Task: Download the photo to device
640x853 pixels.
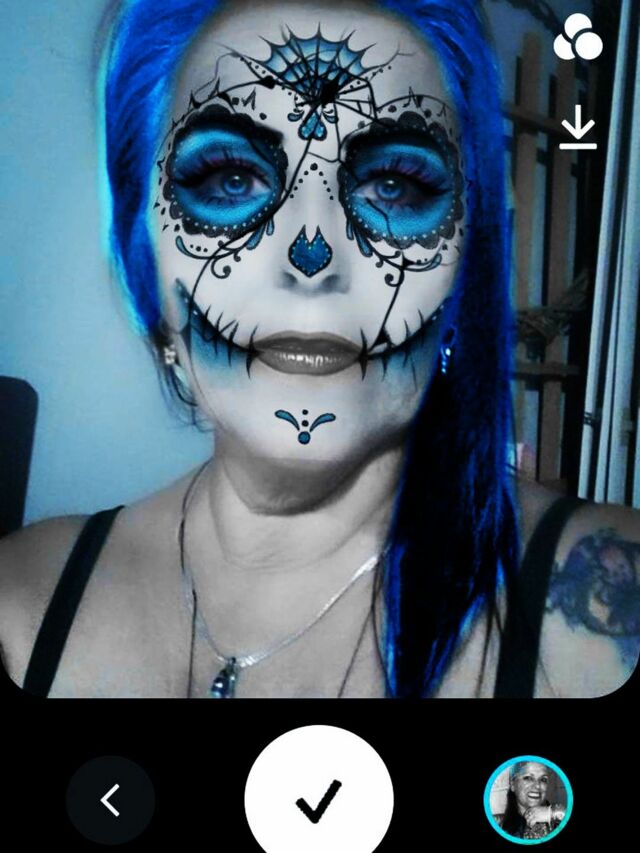Action: (x=578, y=131)
